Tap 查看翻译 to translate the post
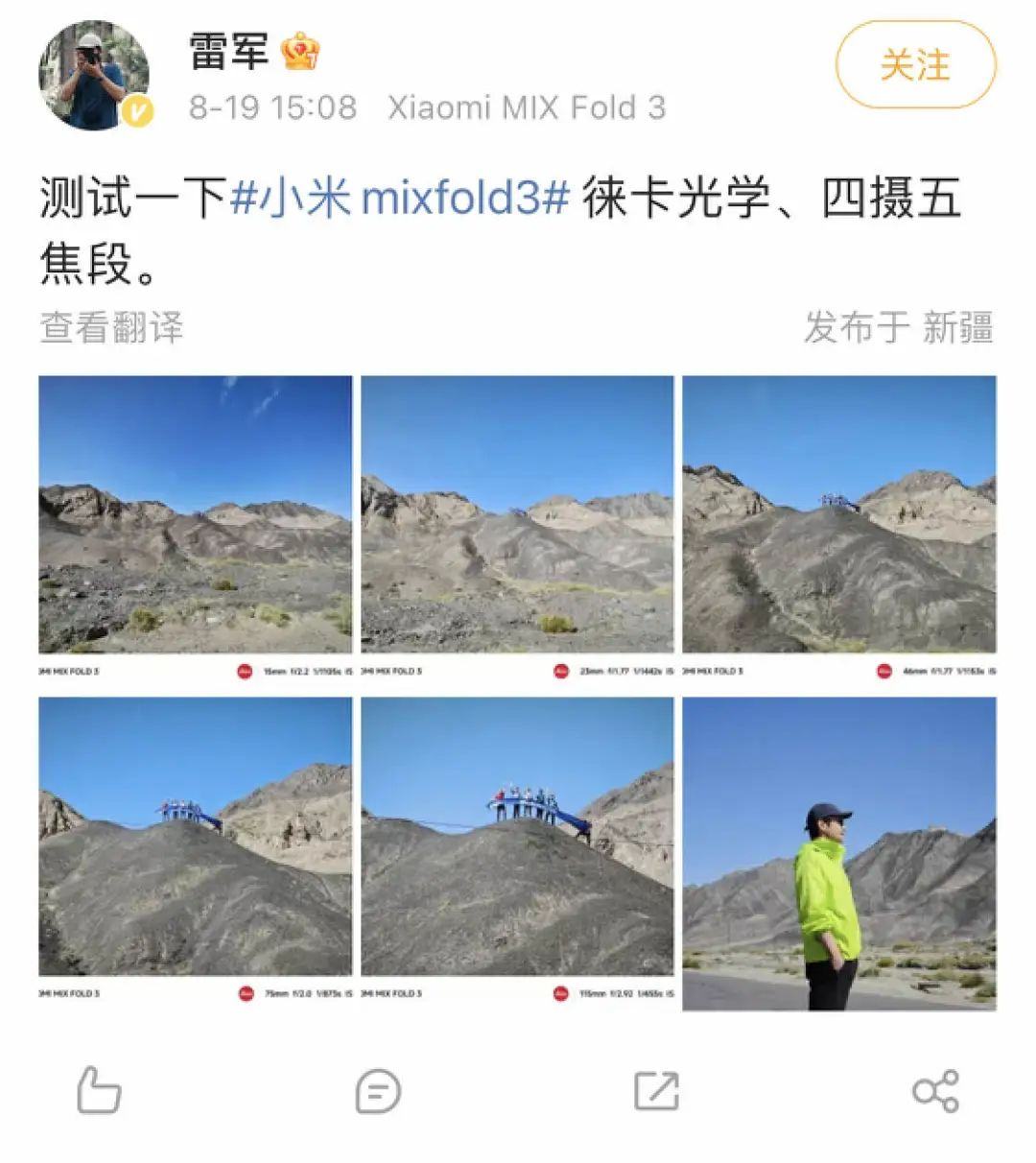Image resolution: width=1036 pixels, height=1163 pixels. click(x=111, y=327)
